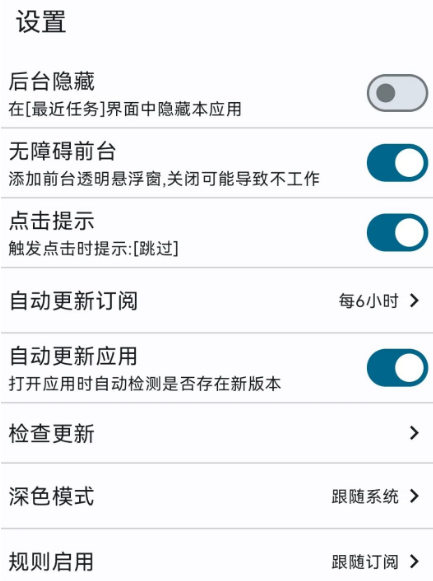Disable the 点击提示 switch

tap(397, 232)
